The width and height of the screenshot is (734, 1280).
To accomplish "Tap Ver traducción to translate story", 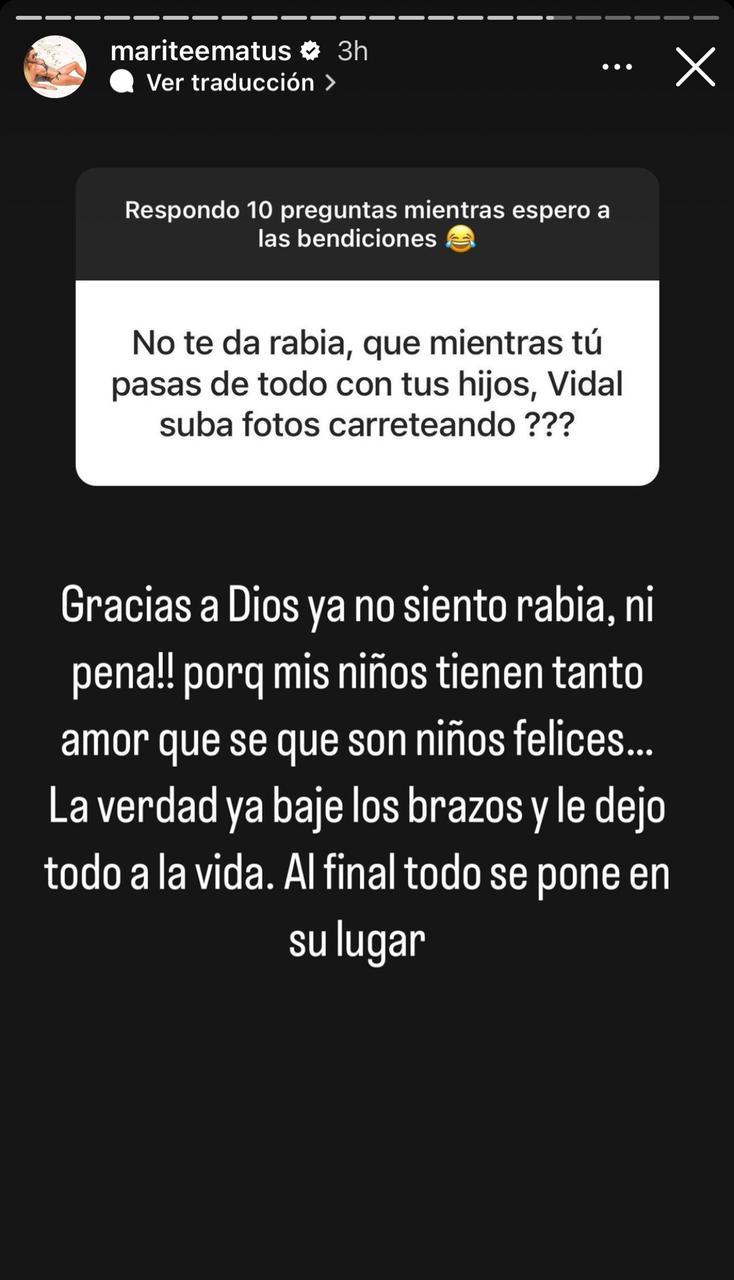I will [x=230, y=83].
